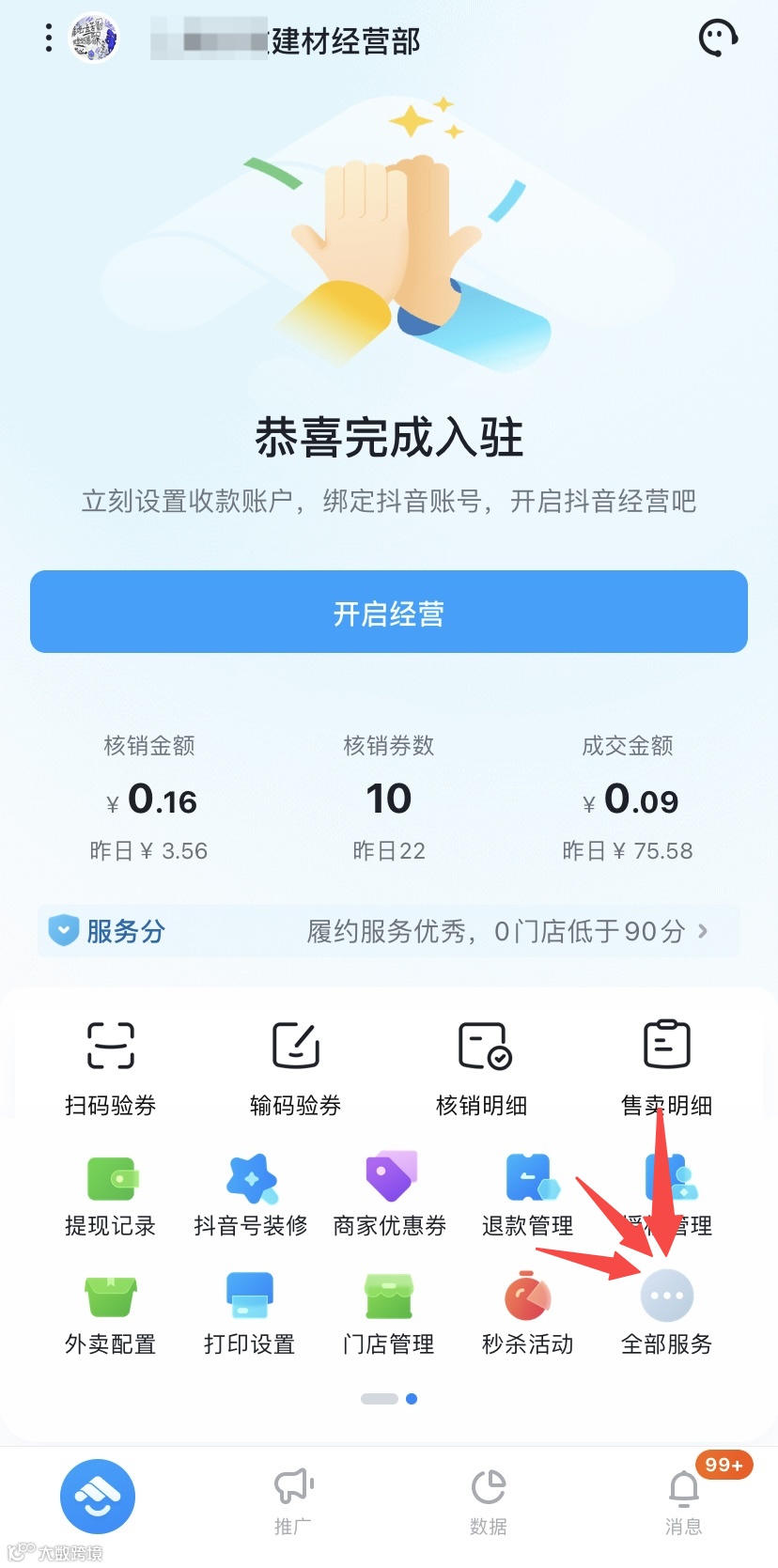Screen dimensions: 778x1568
Task: Open 打印设置
Action: pos(250,1313)
